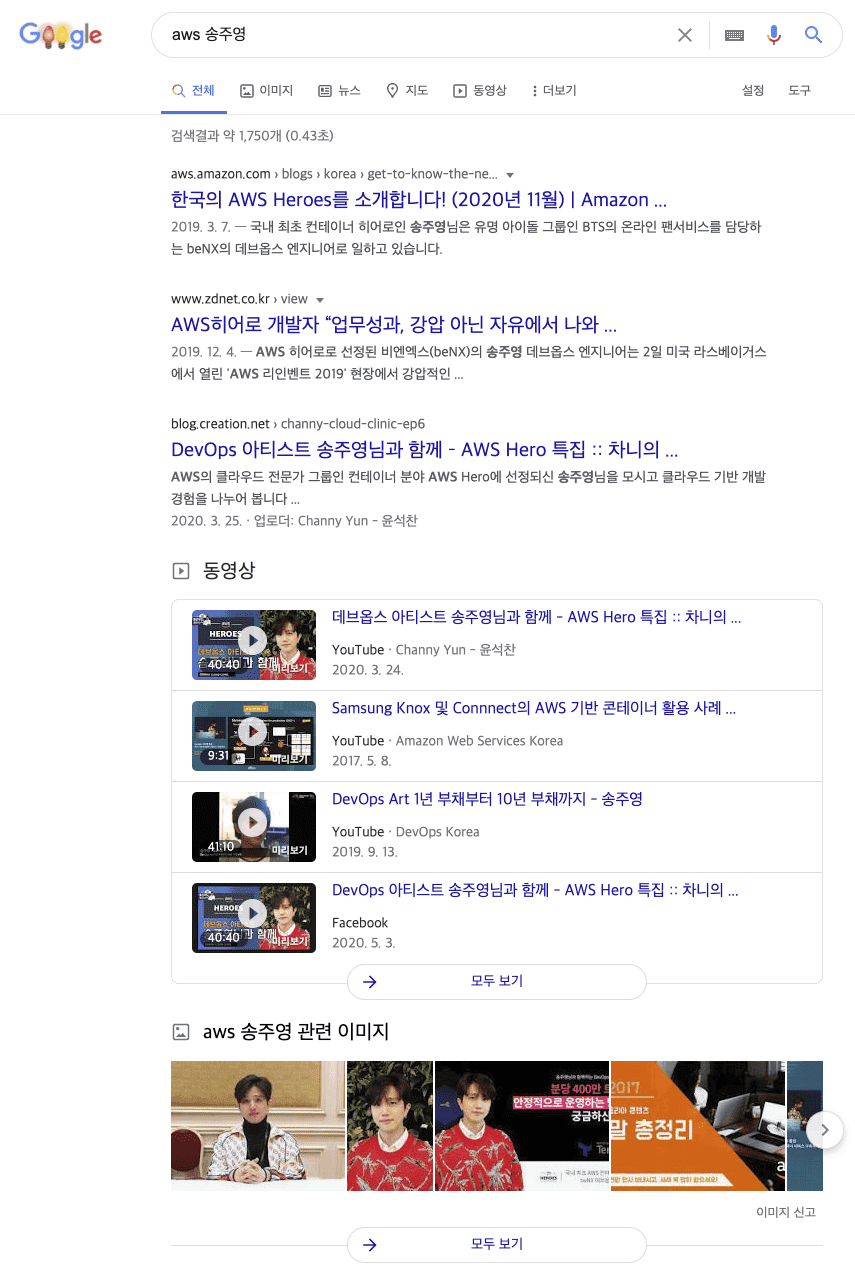Clear the search query text
855x1277 pixels.
coord(685,35)
